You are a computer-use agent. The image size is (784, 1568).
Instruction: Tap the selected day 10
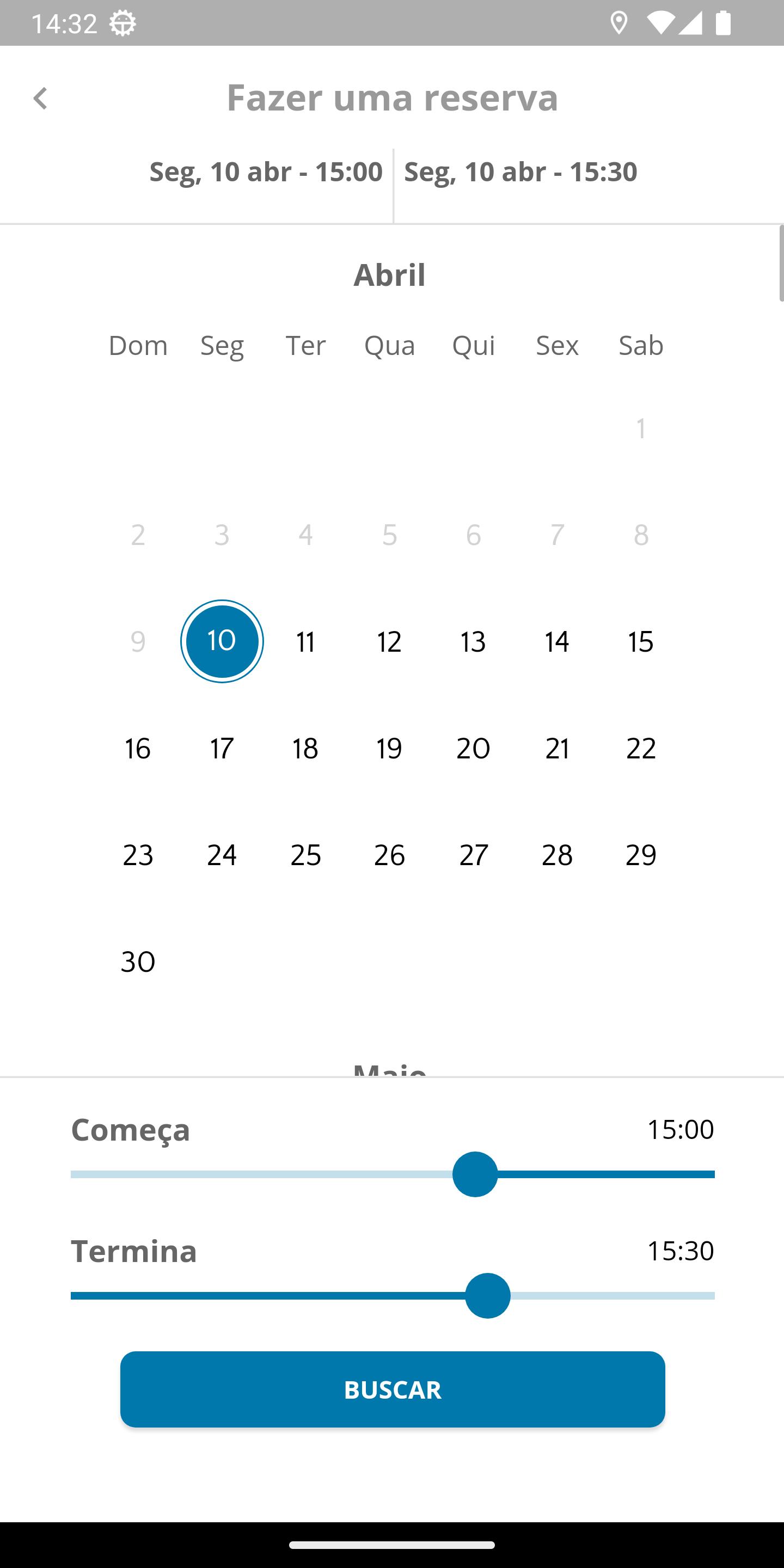coord(222,641)
